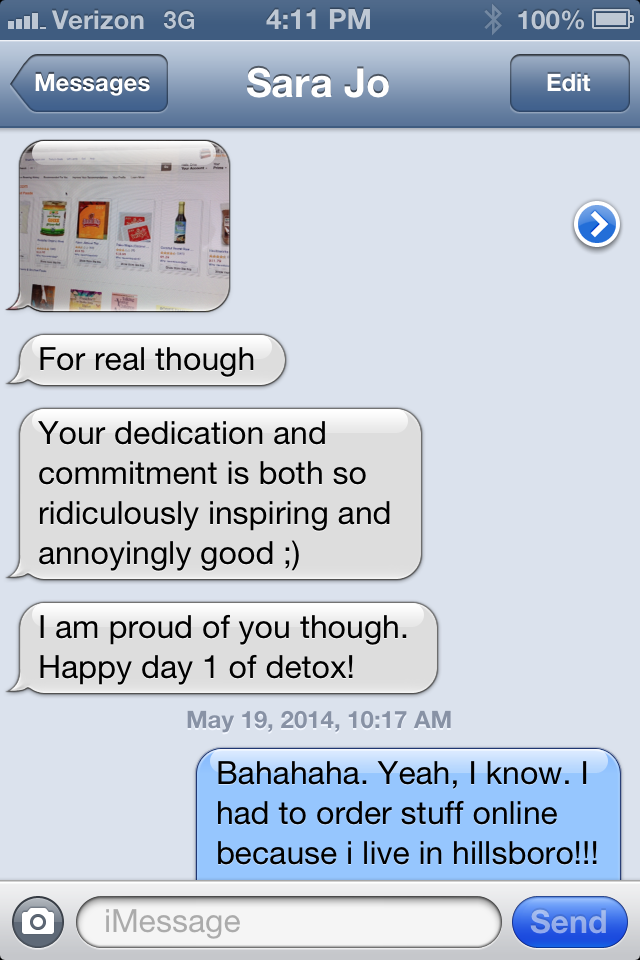Tap the blue arrow beside the photo
Viewport: 640px width, 960px height.
tap(596, 227)
